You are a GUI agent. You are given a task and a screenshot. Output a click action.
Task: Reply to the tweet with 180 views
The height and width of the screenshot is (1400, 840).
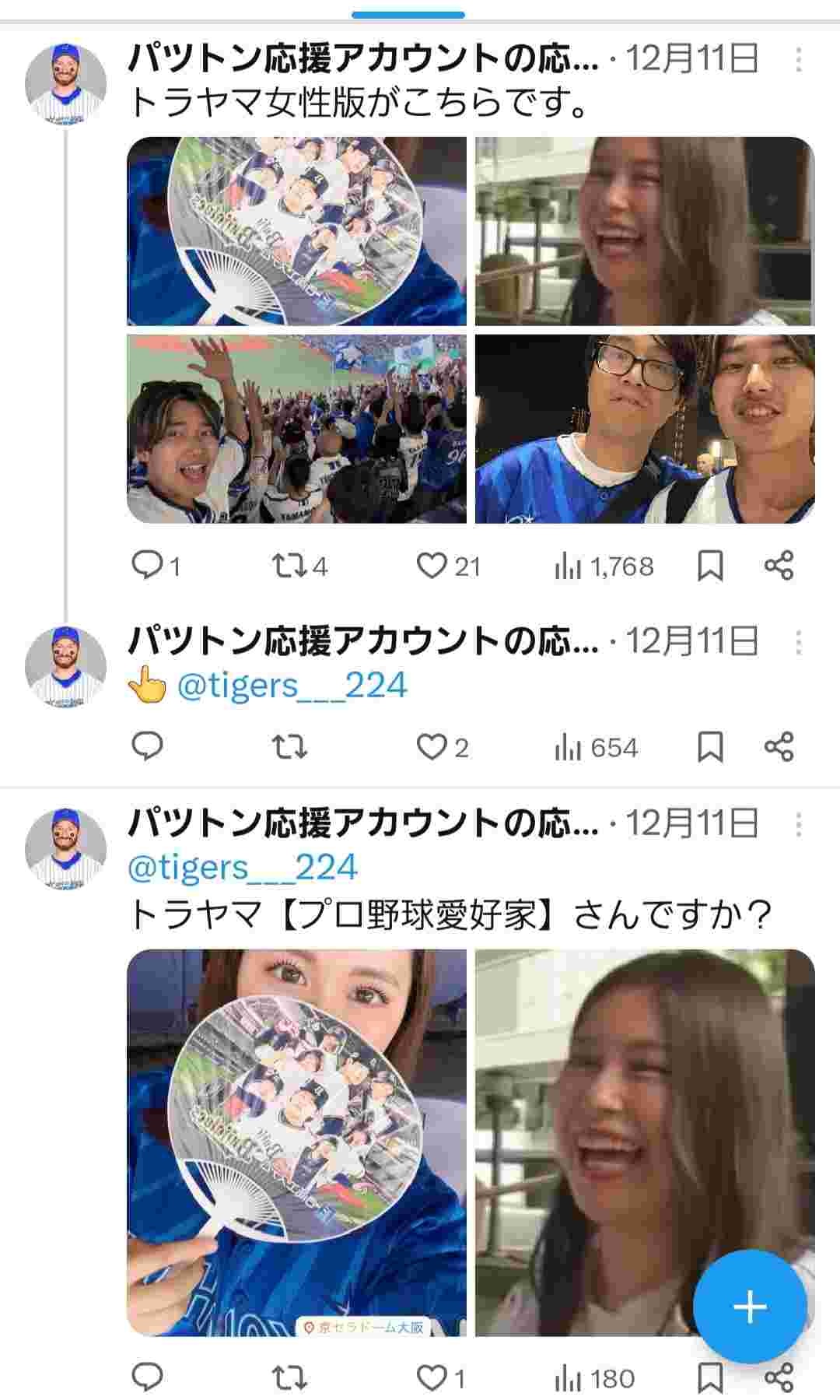[x=147, y=1378]
